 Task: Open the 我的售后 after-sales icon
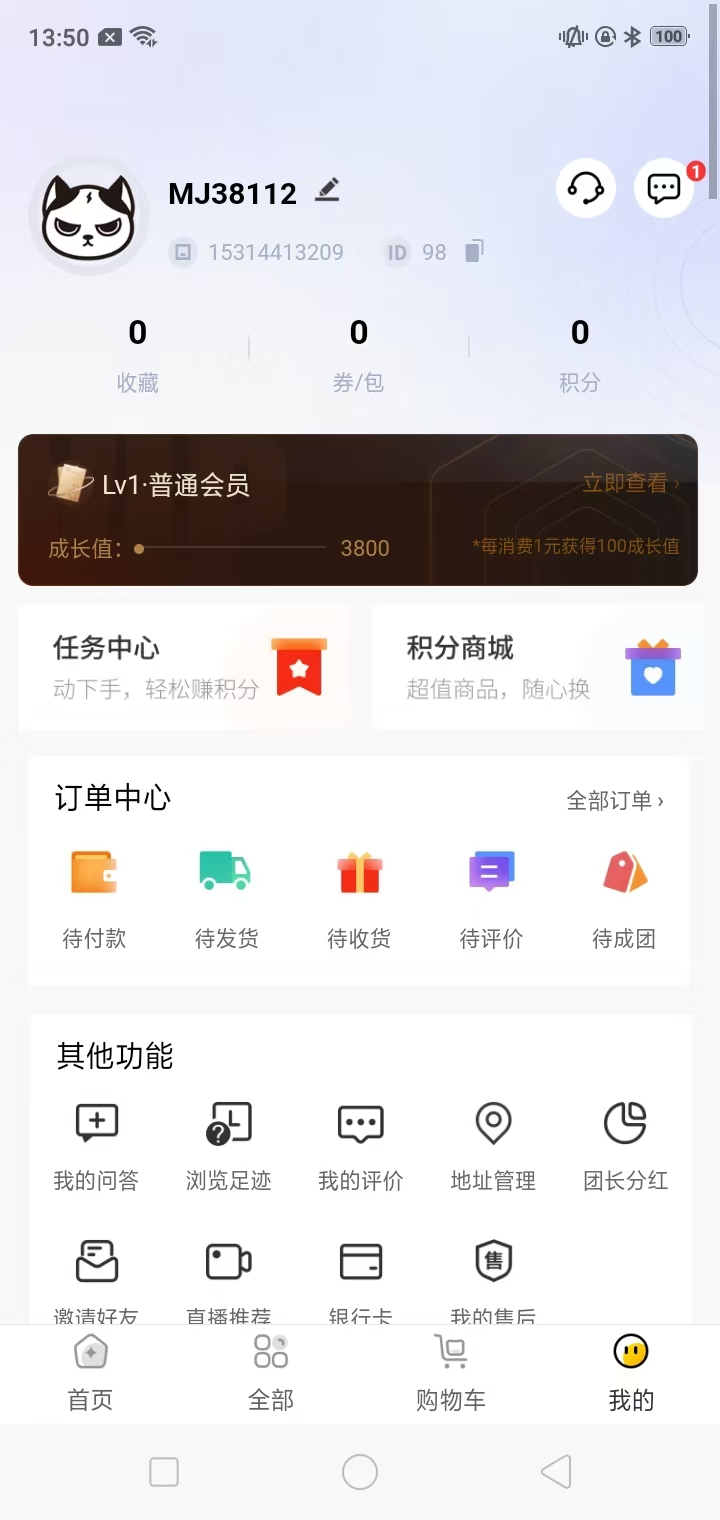click(x=492, y=1262)
